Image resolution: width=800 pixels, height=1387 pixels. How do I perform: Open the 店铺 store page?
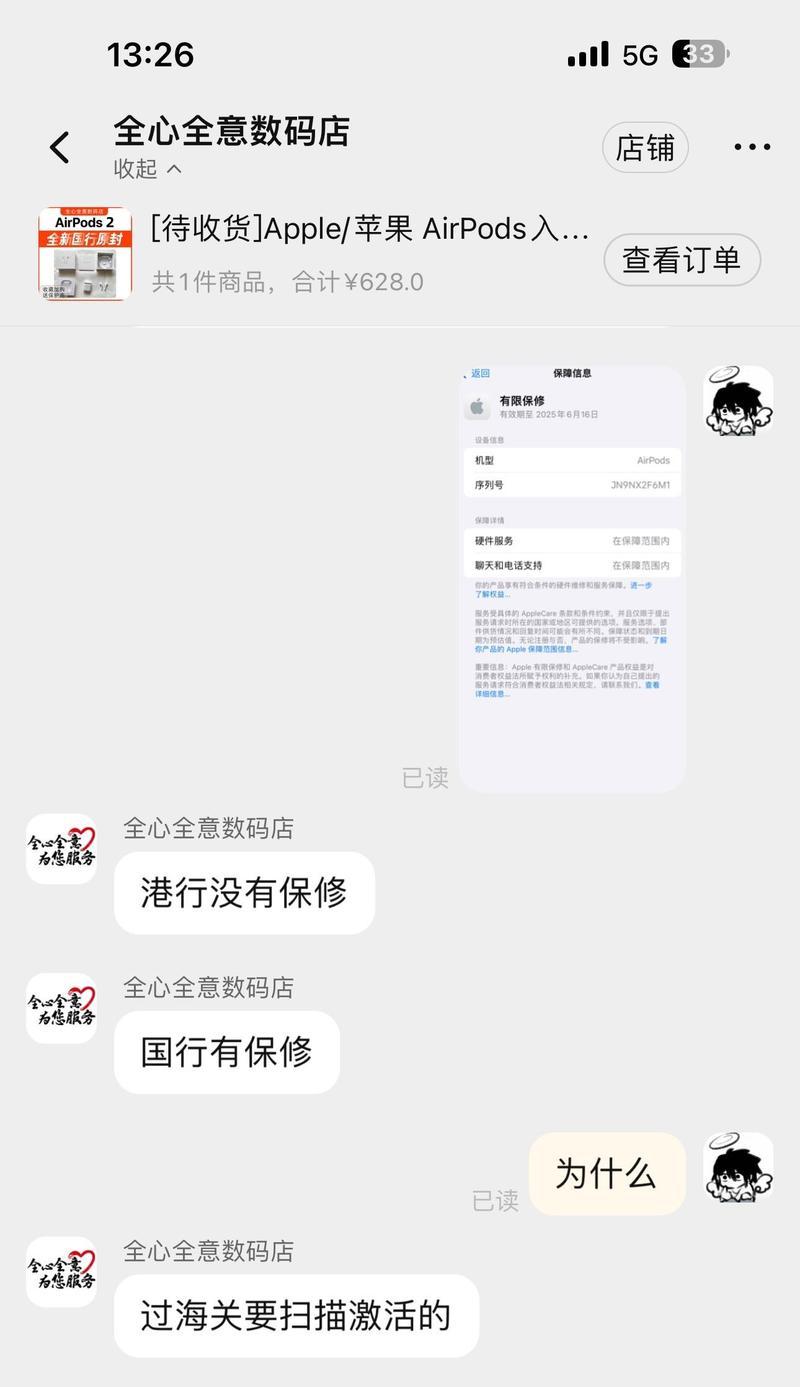coord(645,148)
